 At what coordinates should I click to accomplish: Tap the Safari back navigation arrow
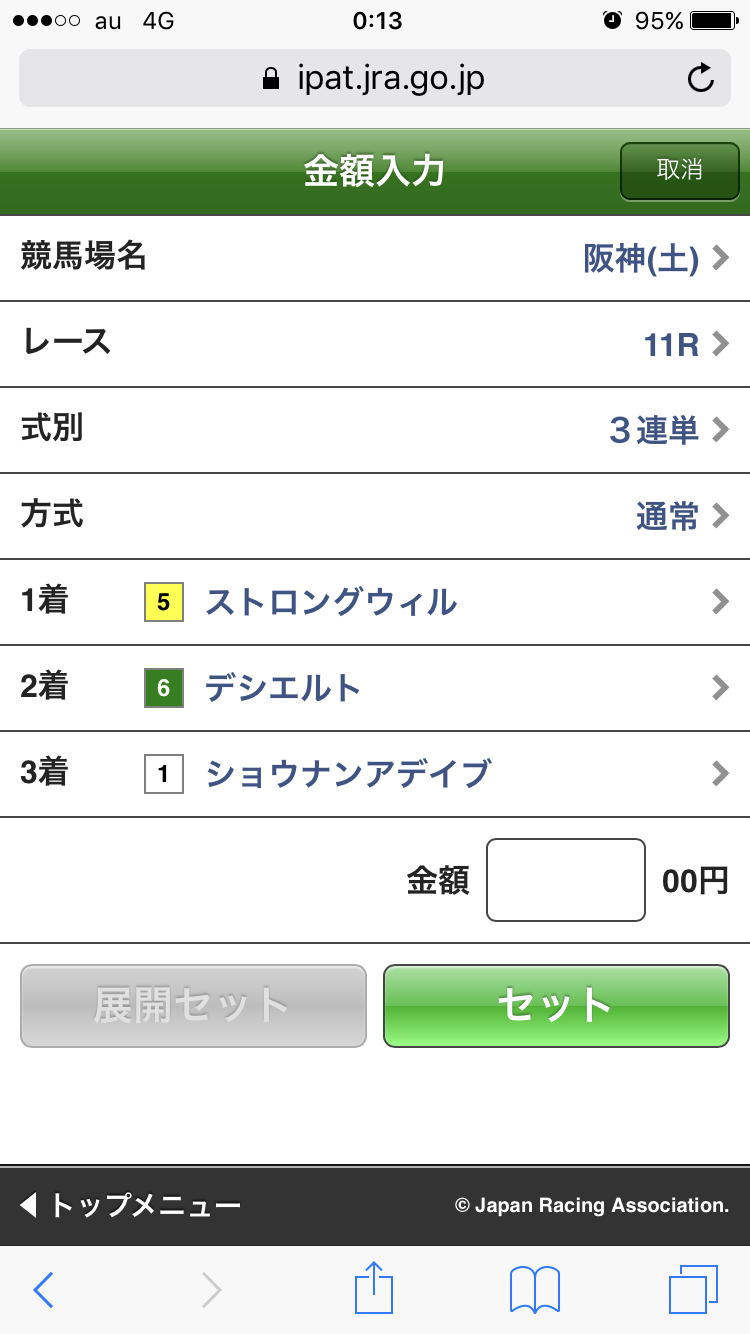(42, 1289)
